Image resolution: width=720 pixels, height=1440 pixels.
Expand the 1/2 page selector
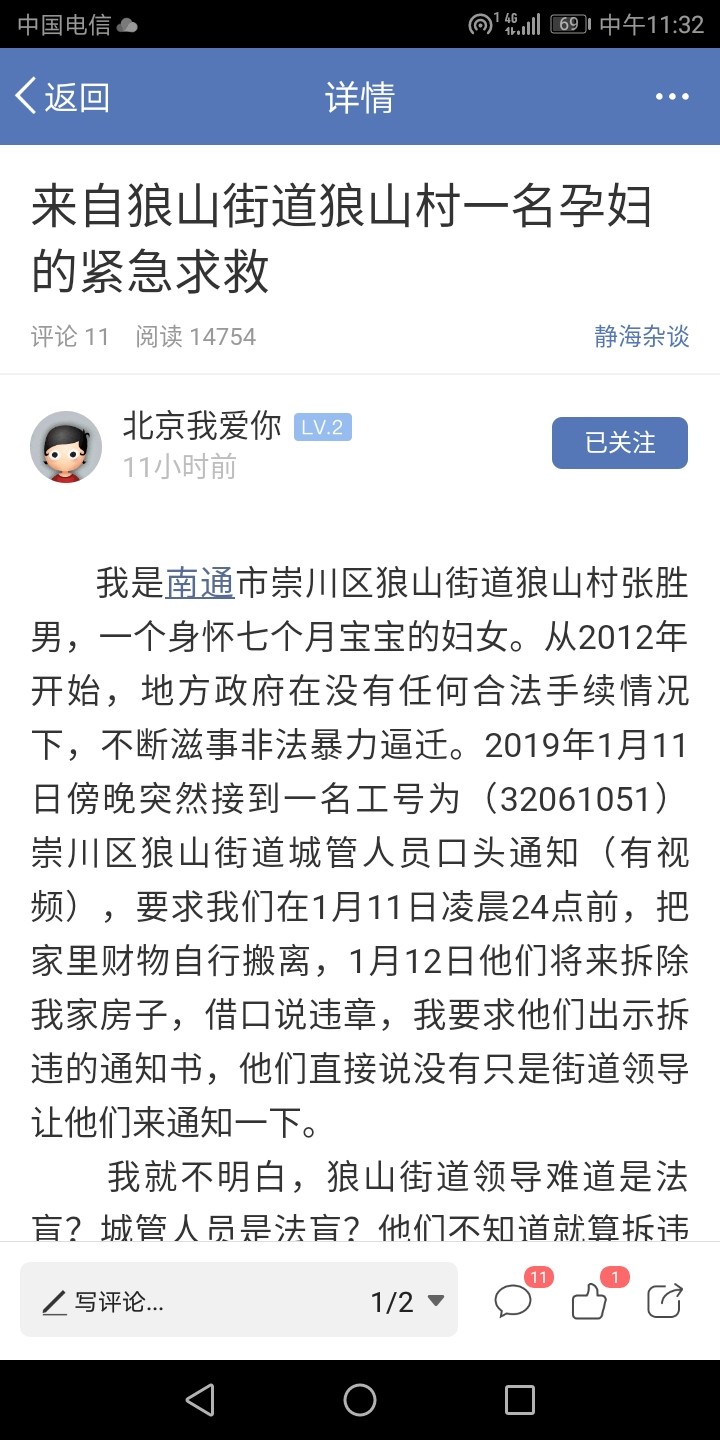pyautogui.click(x=408, y=1301)
